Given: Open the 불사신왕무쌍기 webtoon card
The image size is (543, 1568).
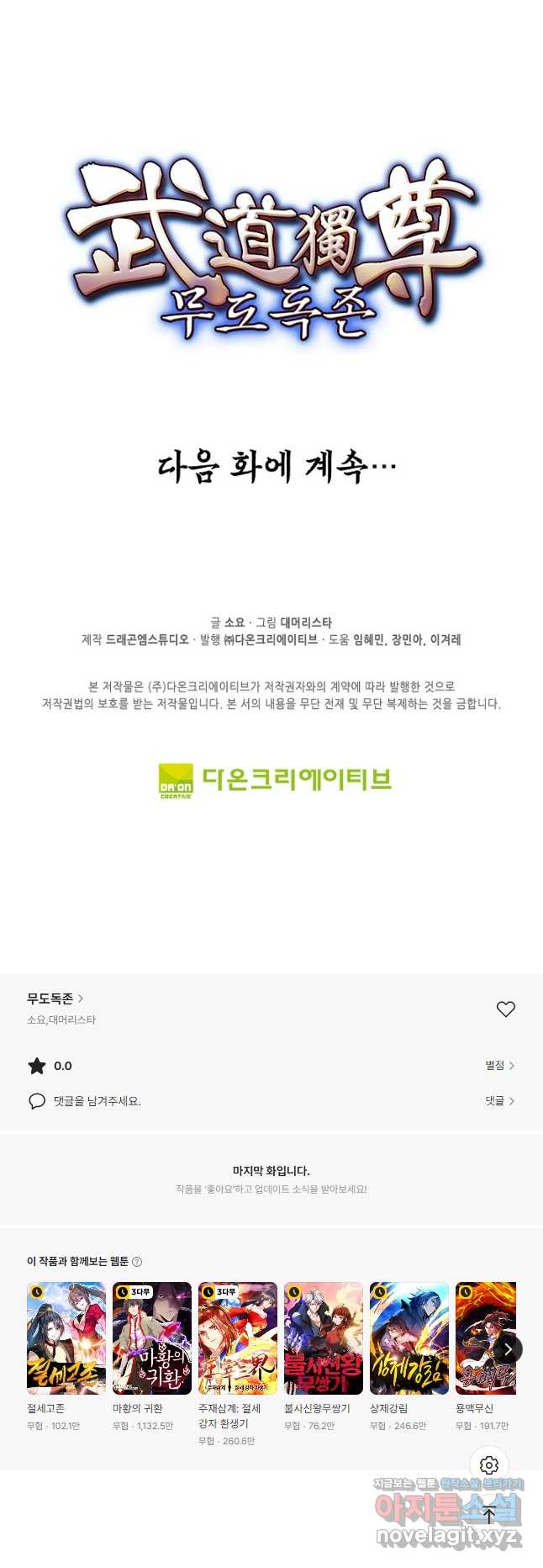Looking at the screenshot, I should coord(324,1338).
